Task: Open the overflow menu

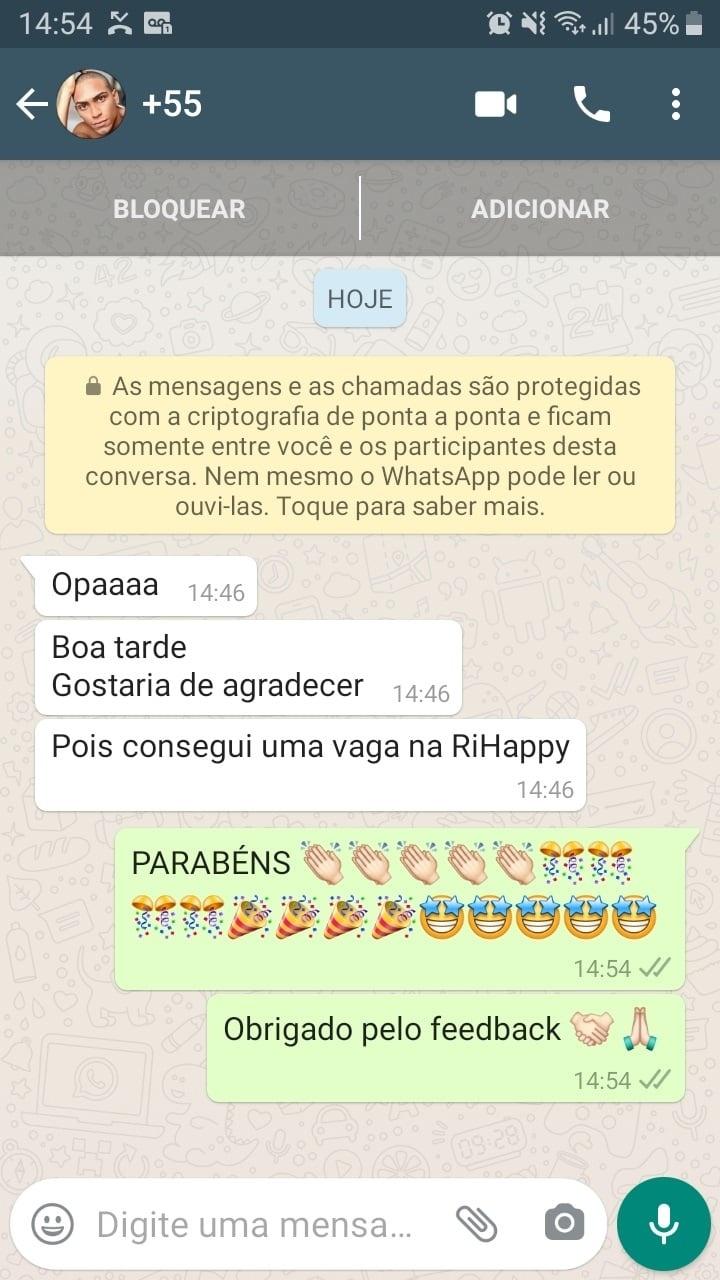Action: coord(676,104)
